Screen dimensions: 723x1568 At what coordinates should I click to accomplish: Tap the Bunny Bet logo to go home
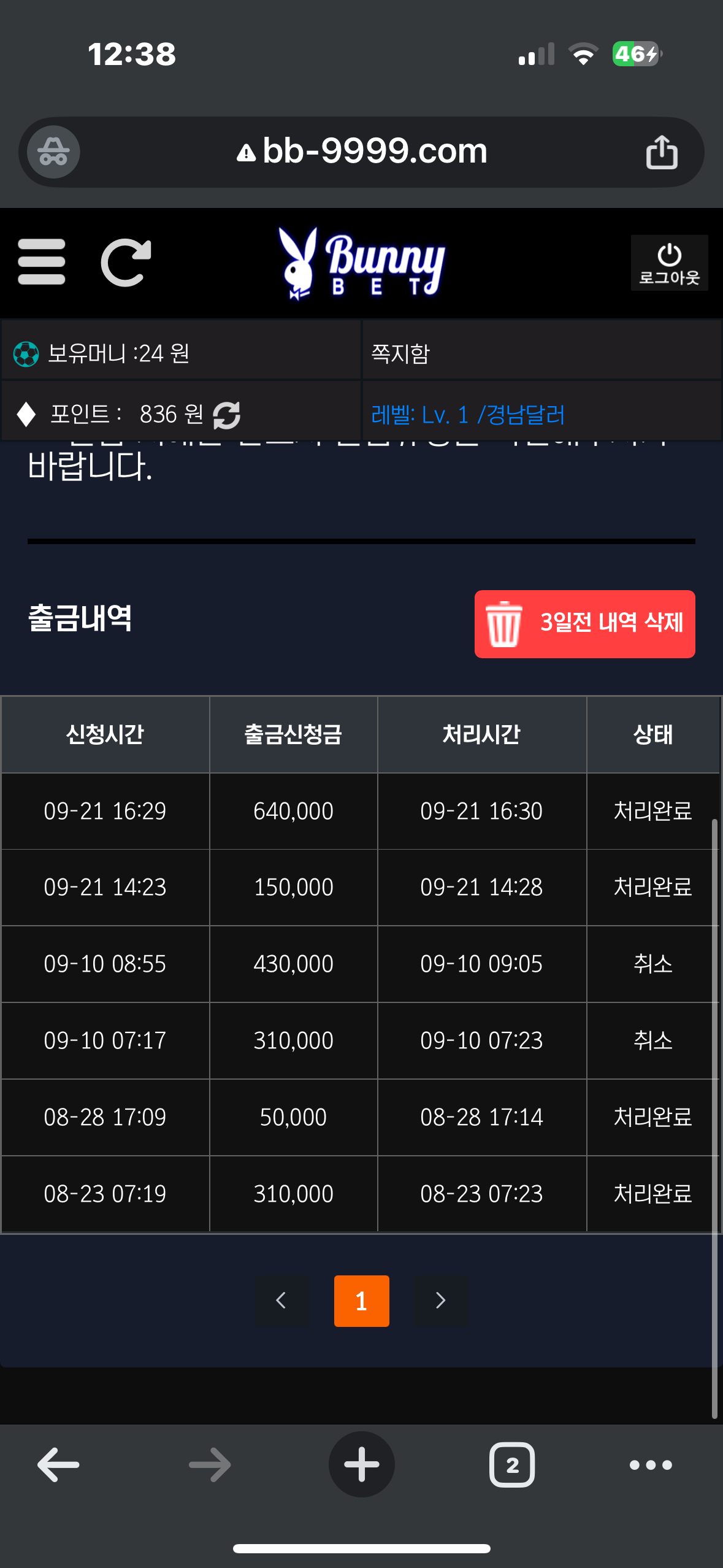click(362, 263)
